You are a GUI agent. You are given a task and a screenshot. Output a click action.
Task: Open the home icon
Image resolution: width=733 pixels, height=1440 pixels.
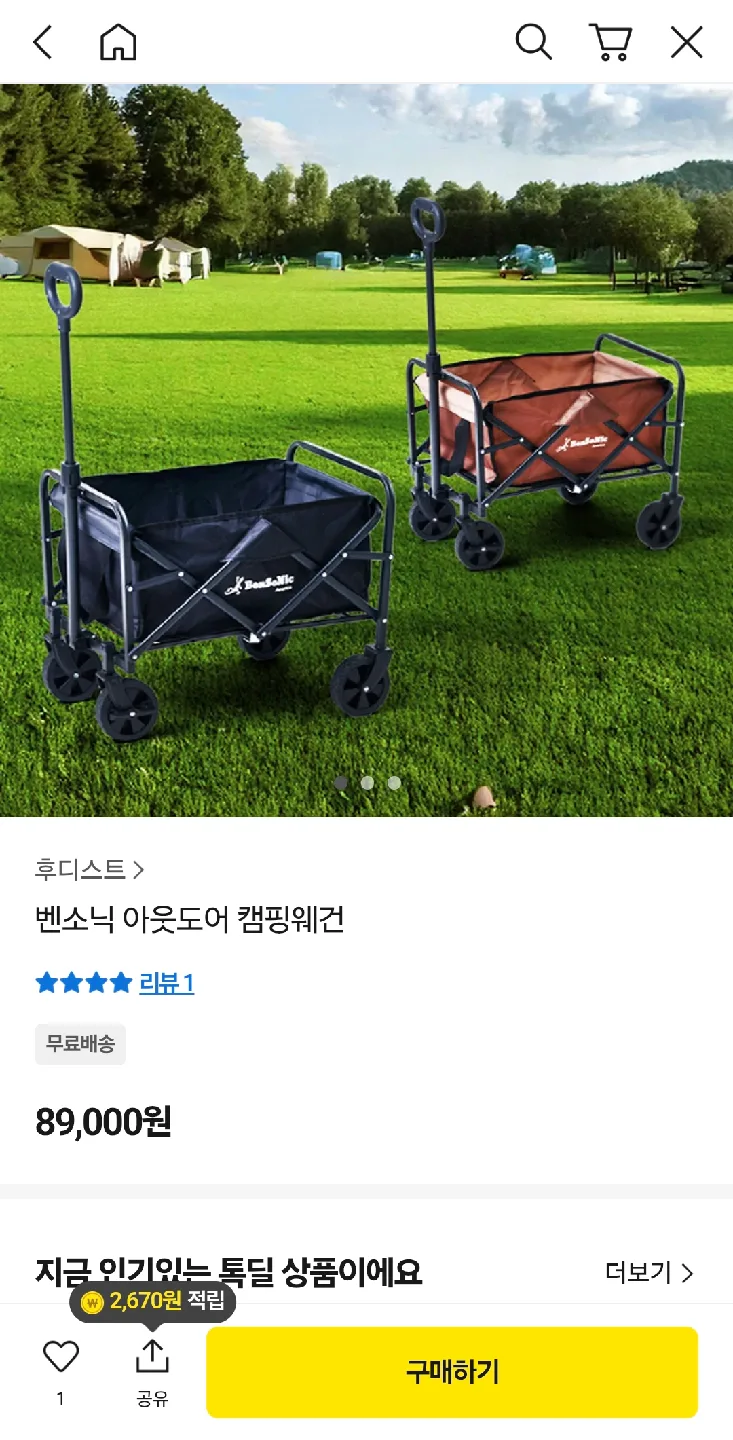[x=118, y=43]
